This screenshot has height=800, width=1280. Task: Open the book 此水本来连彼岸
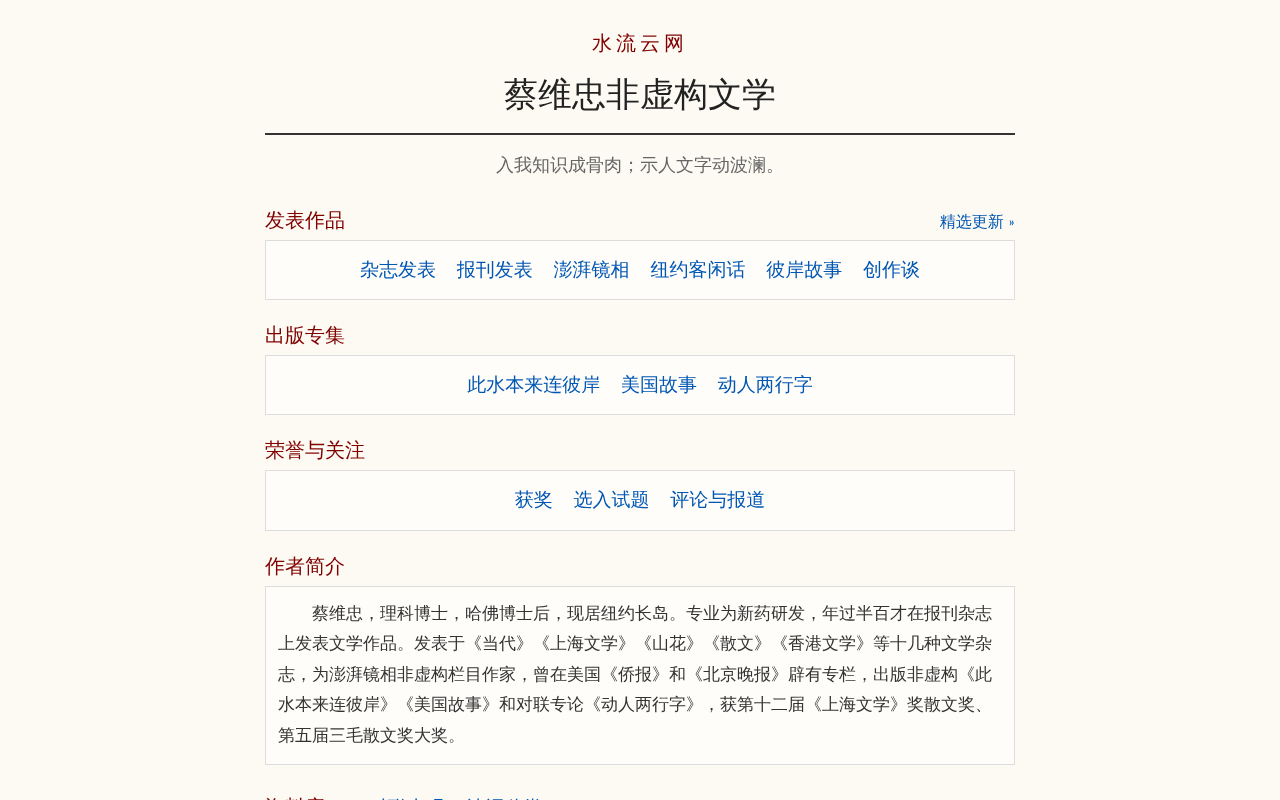coord(534,385)
